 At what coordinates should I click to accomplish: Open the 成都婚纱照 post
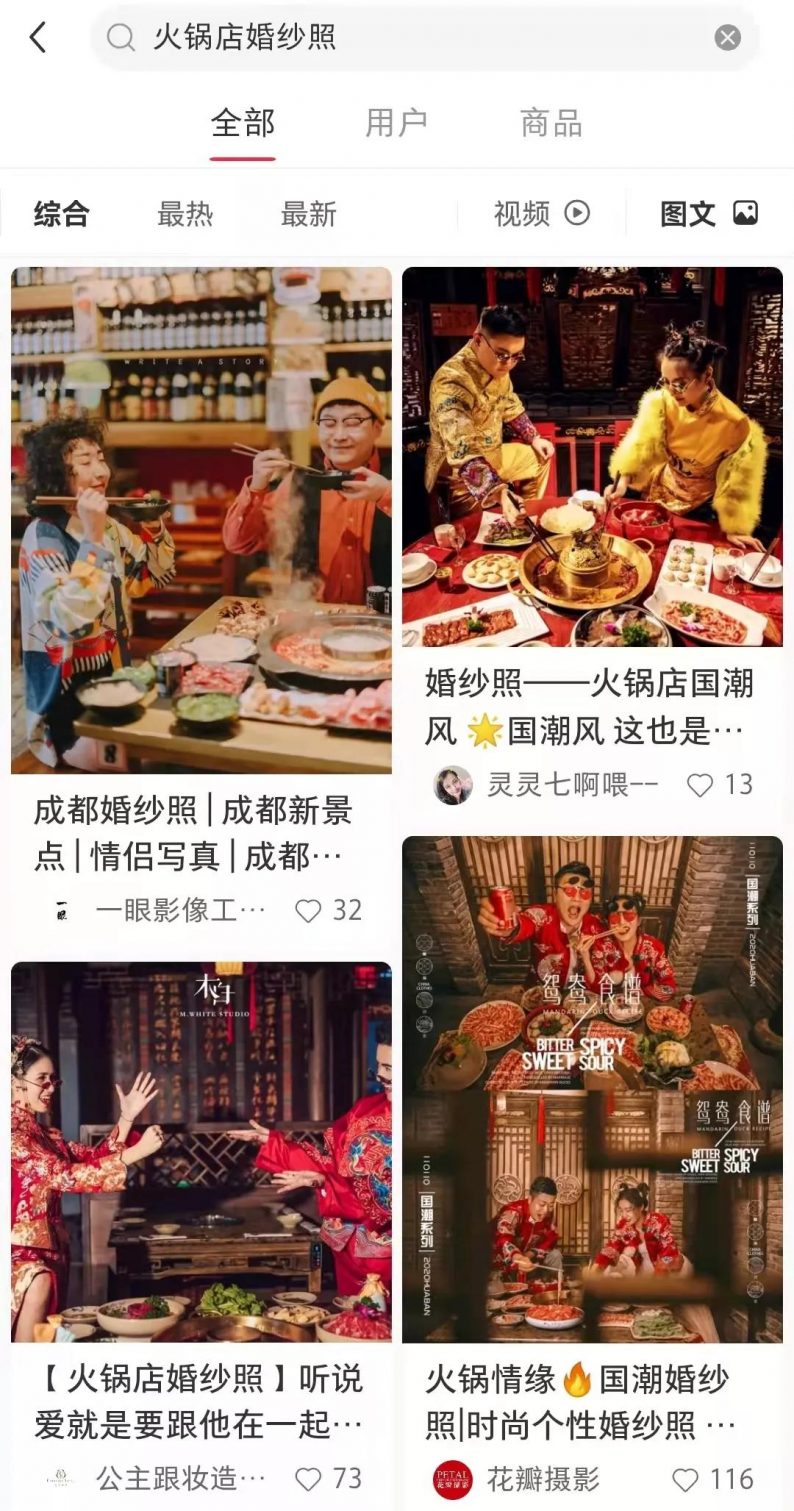pyautogui.click(x=201, y=520)
